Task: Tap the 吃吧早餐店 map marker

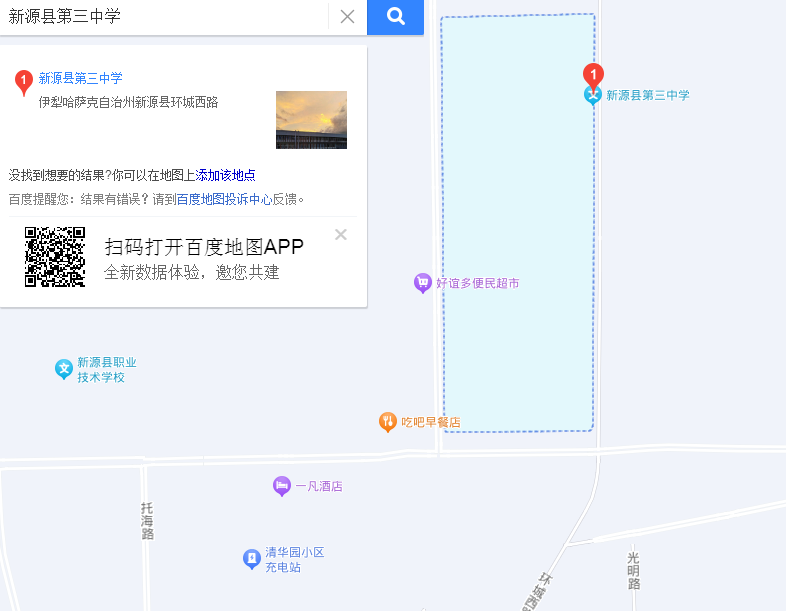Action: pyautogui.click(x=388, y=422)
